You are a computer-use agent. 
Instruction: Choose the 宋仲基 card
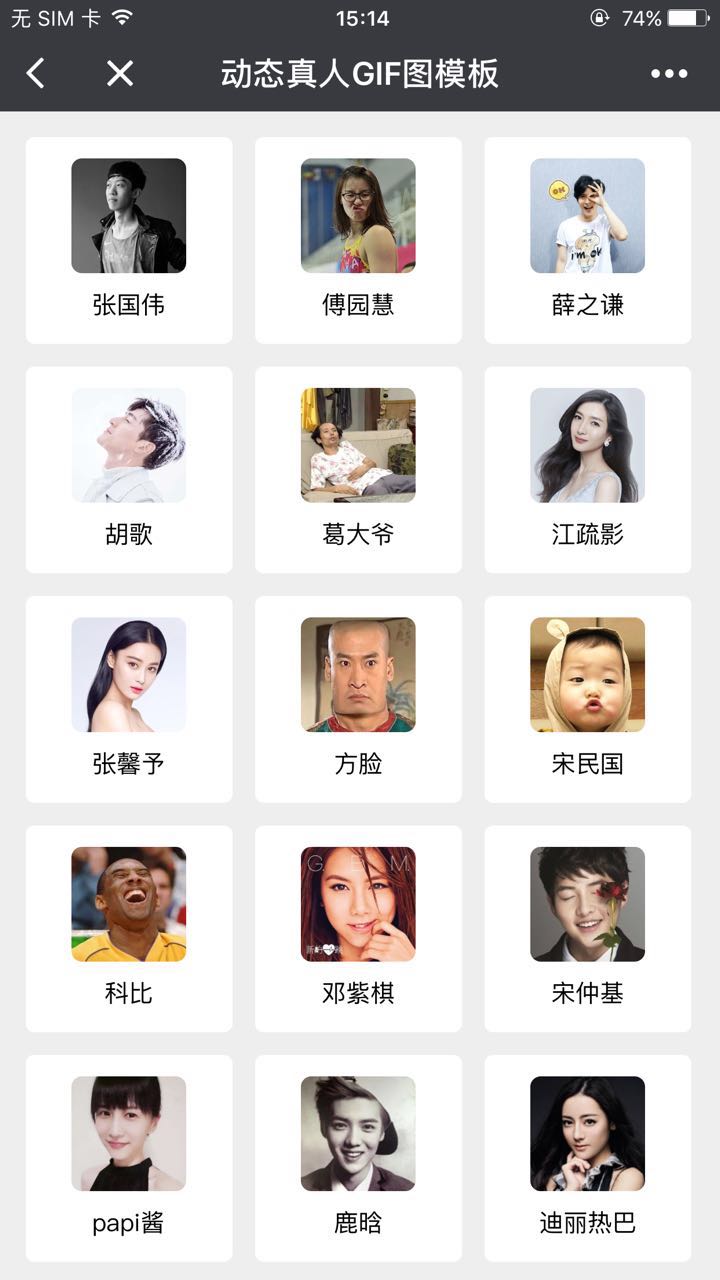pos(587,928)
